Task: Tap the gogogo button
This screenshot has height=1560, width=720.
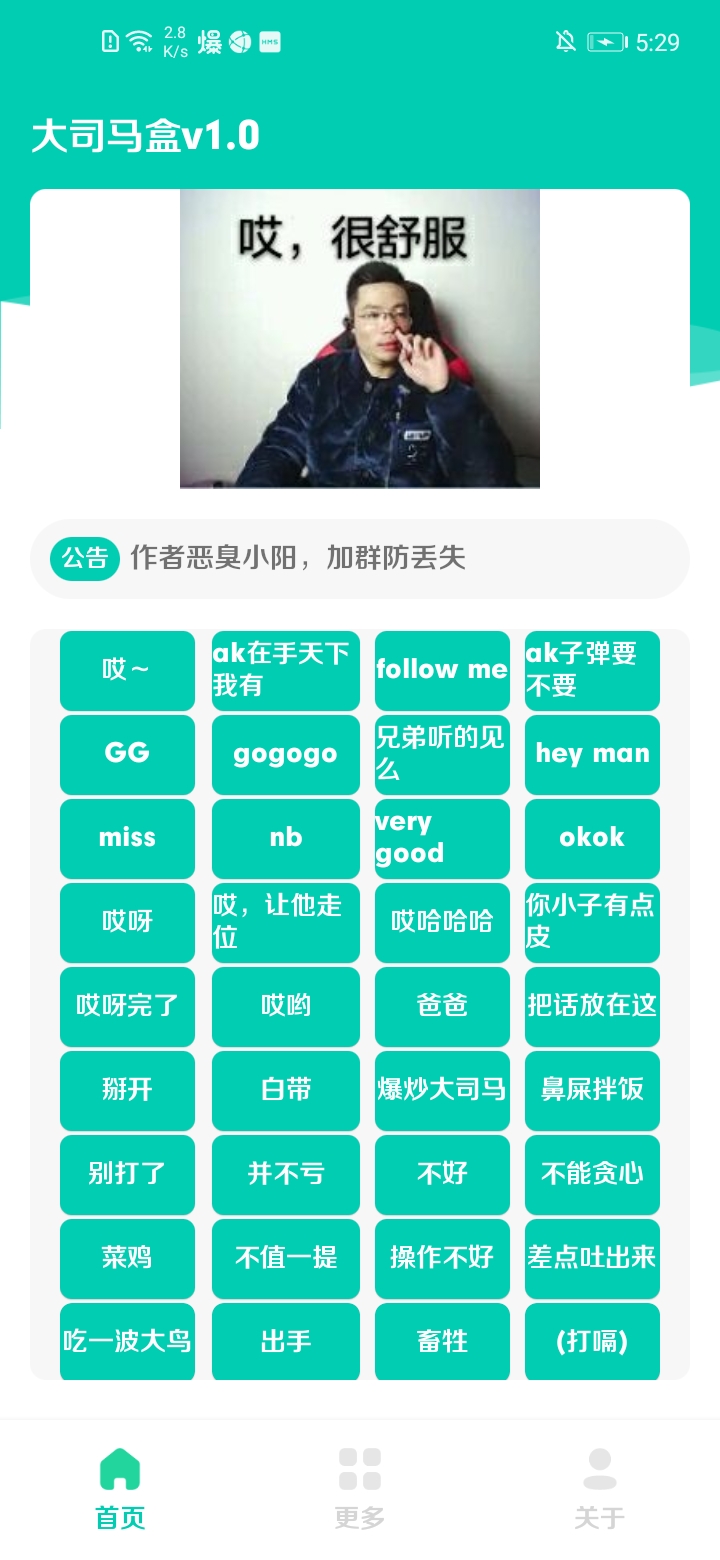Action: (x=285, y=754)
